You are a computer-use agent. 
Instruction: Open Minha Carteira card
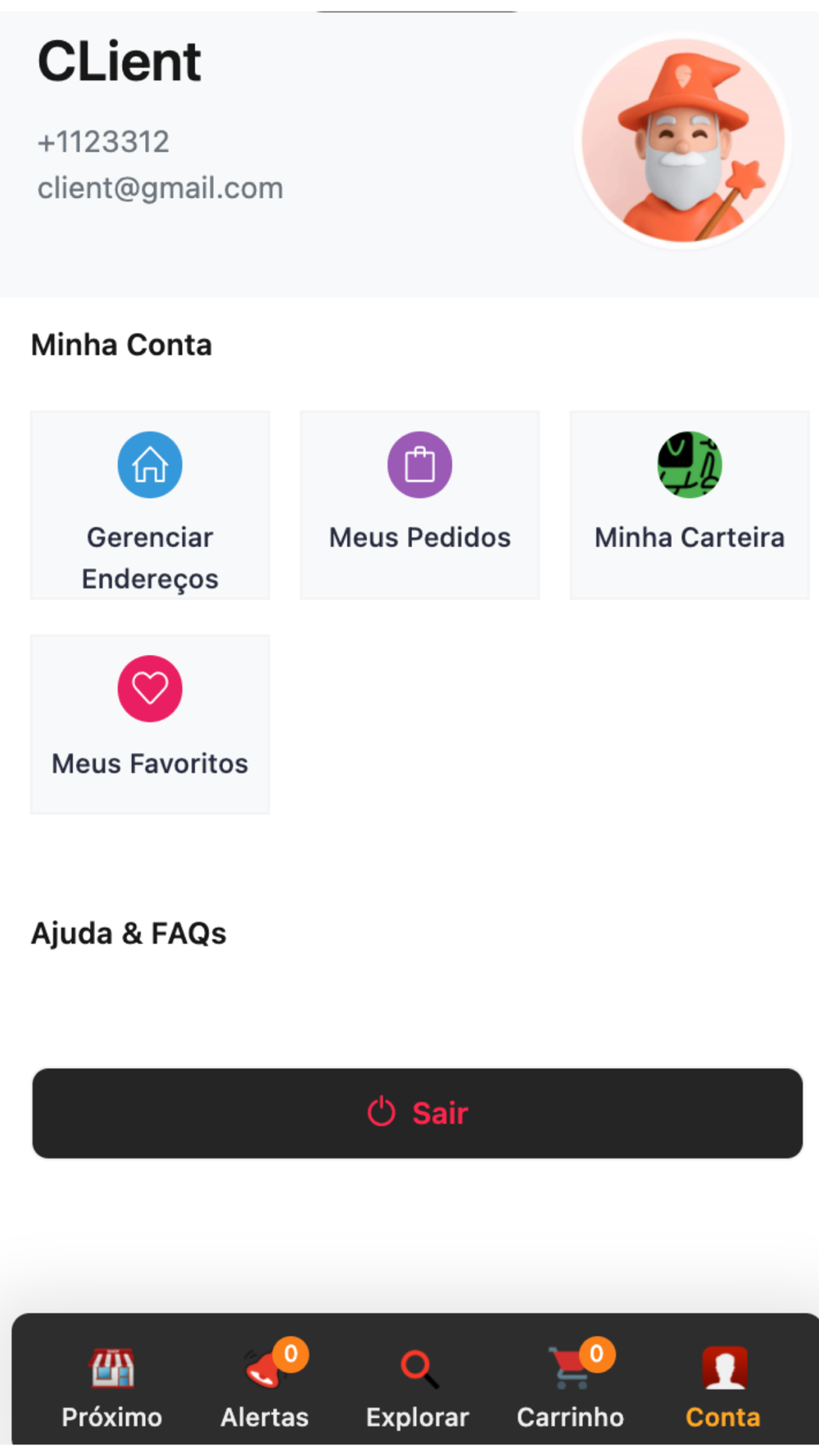coord(689,505)
